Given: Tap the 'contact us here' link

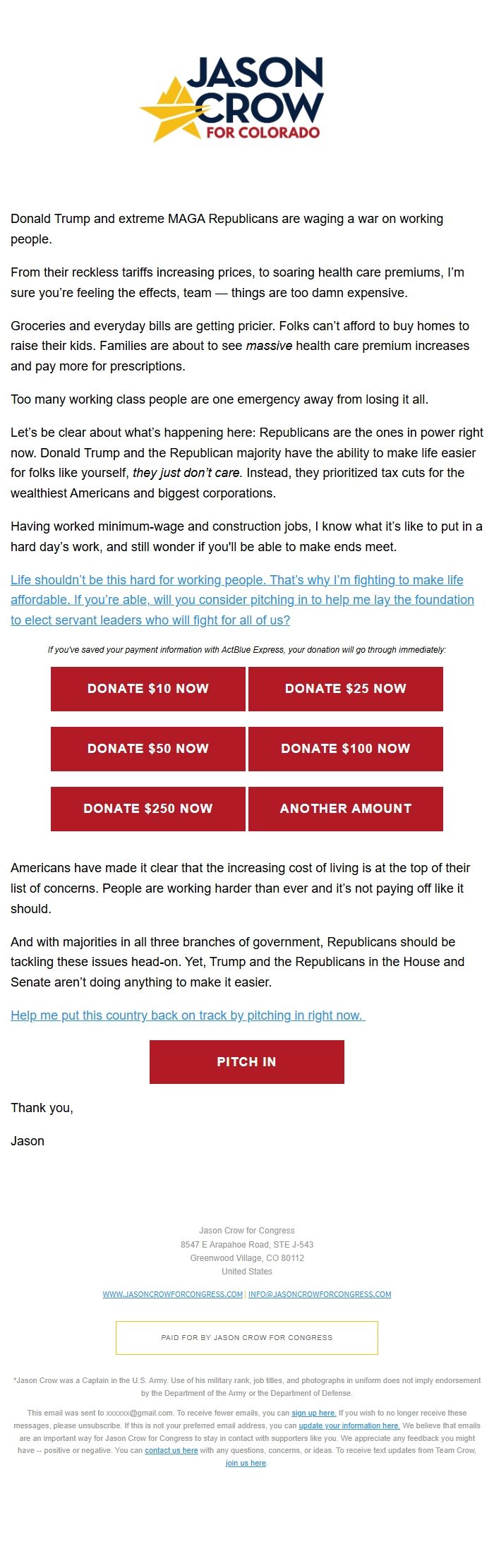Looking at the screenshot, I should (x=171, y=1450).
